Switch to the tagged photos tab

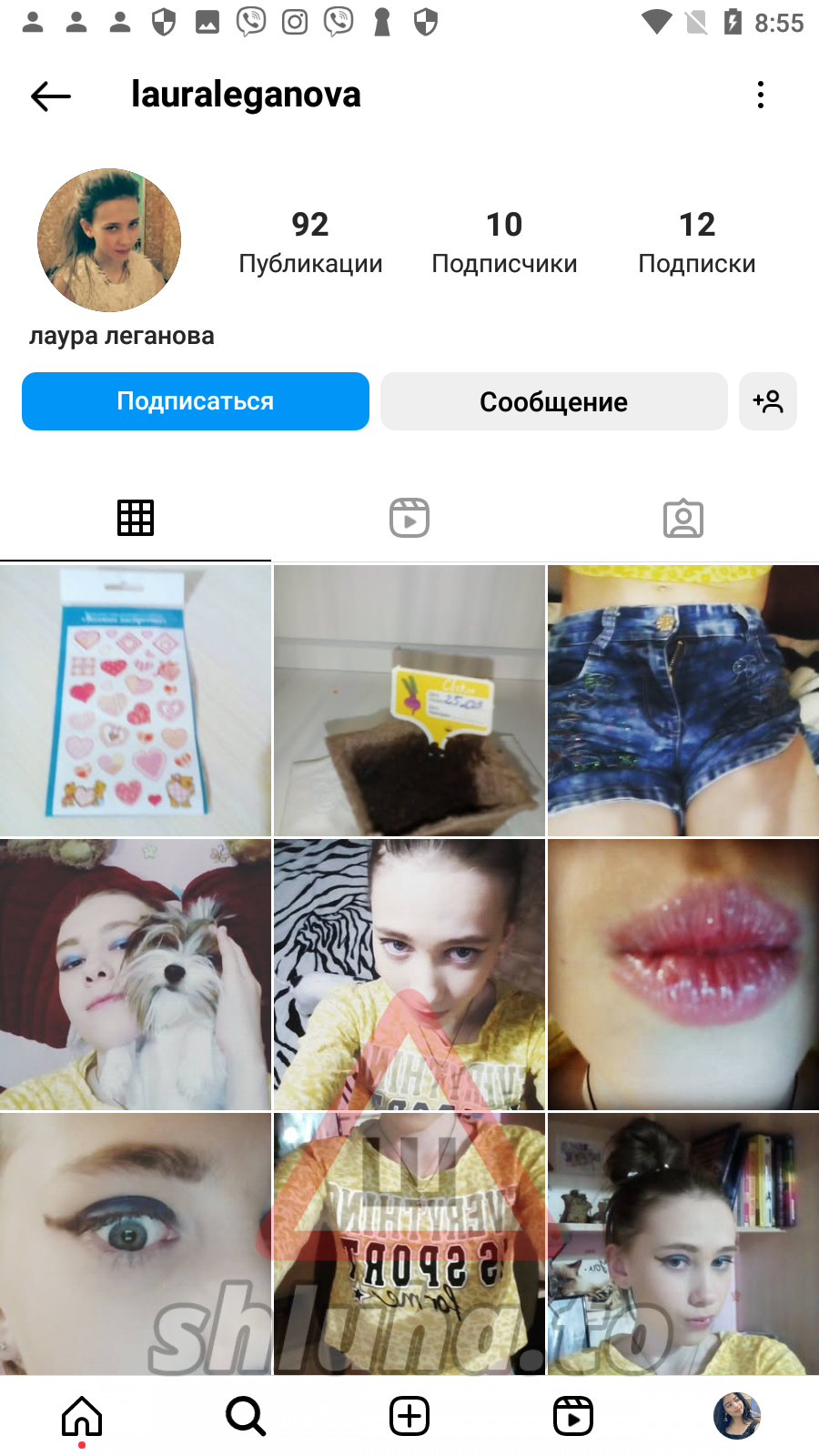click(x=683, y=518)
